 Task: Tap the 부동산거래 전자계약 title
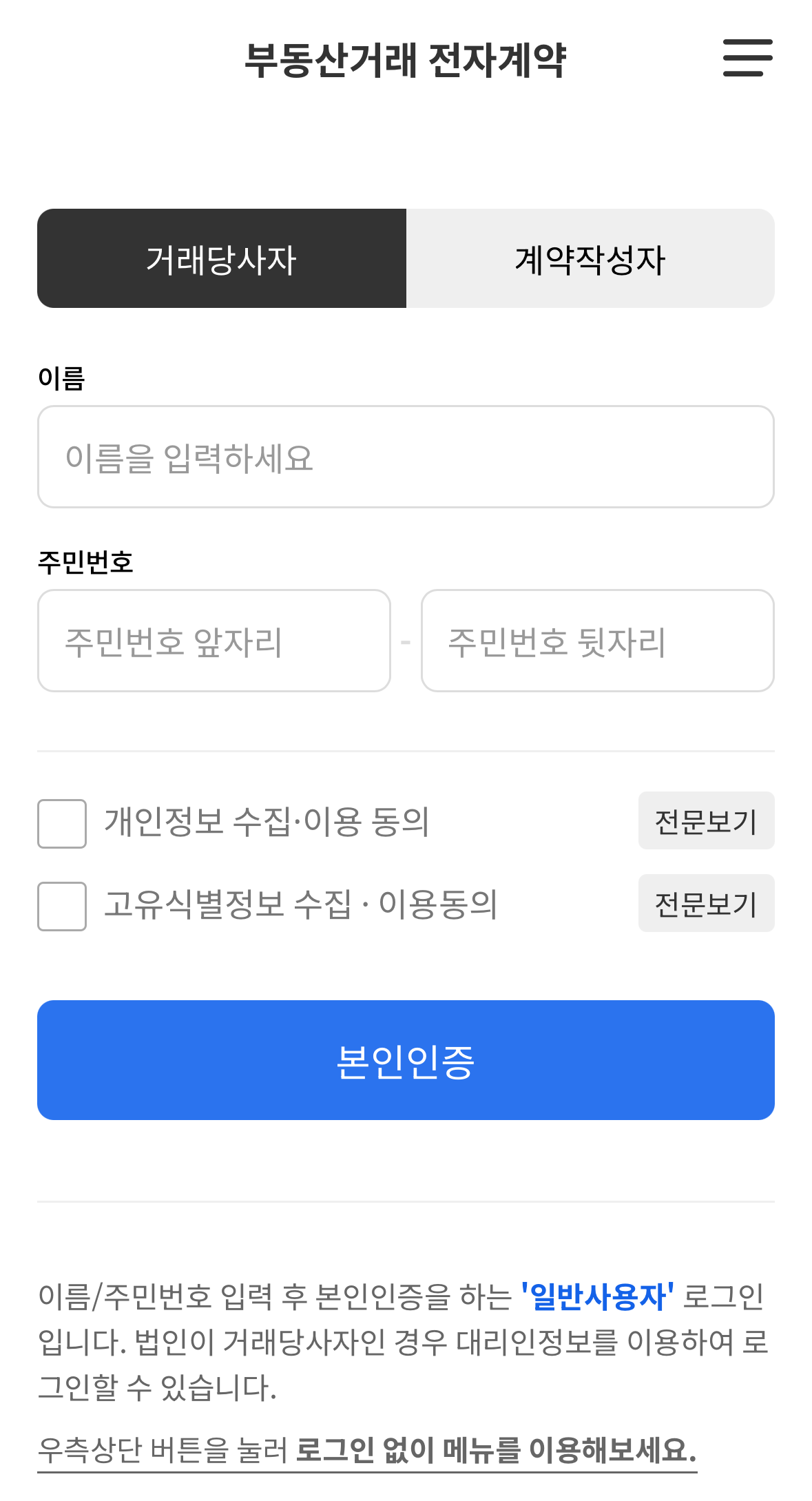[x=406, y=58]
